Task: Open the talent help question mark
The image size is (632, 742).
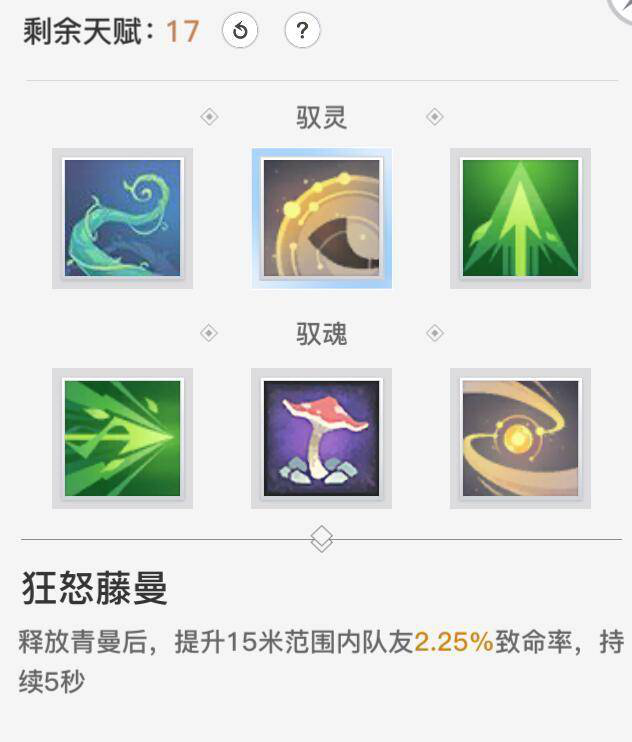Action: tap(302, 32)
